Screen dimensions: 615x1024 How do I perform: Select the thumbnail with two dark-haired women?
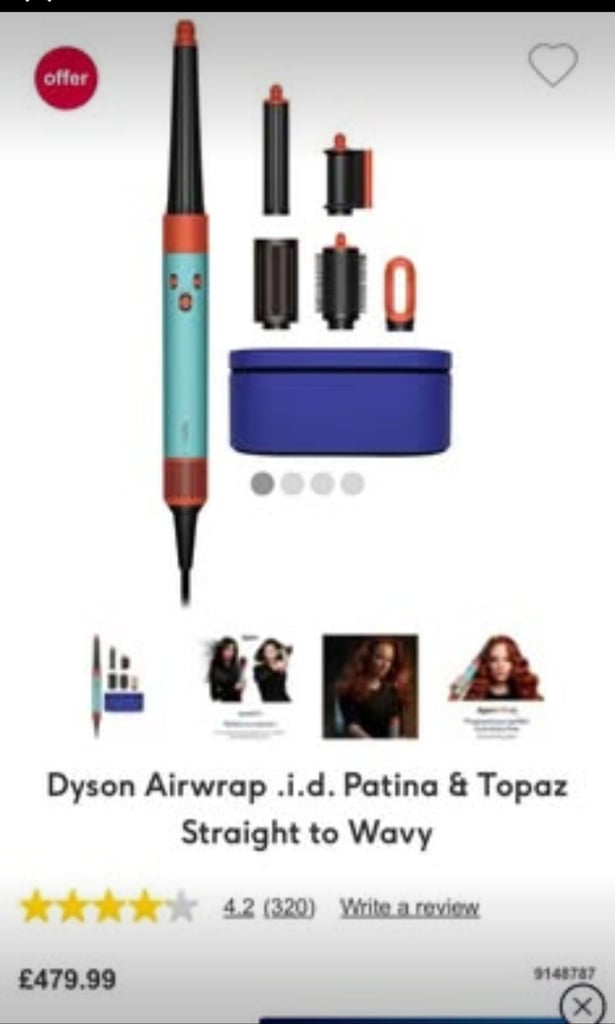[x=250, y=686]
